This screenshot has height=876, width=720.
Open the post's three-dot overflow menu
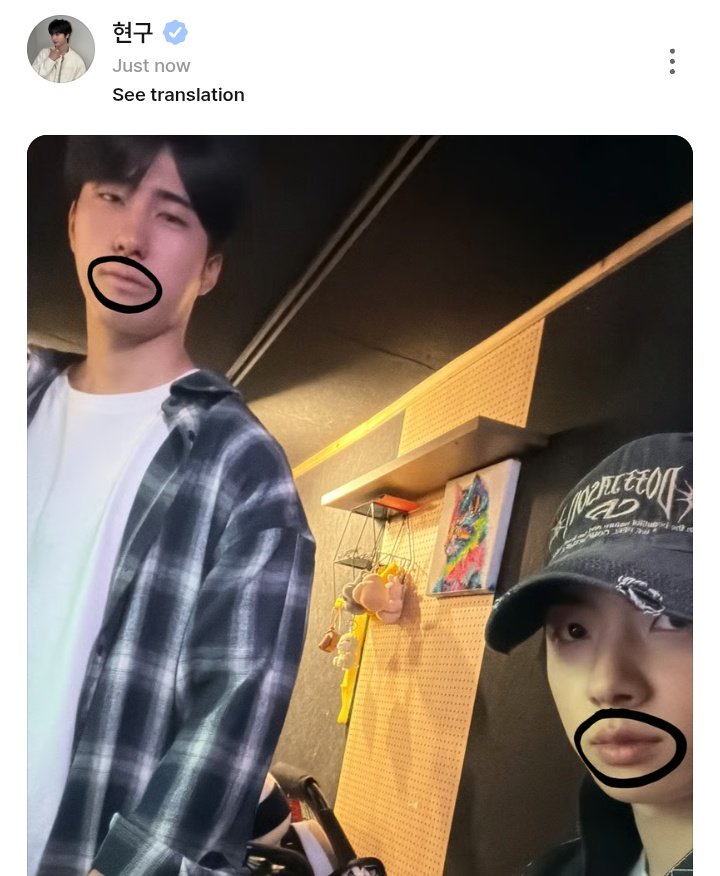point(672,62)
